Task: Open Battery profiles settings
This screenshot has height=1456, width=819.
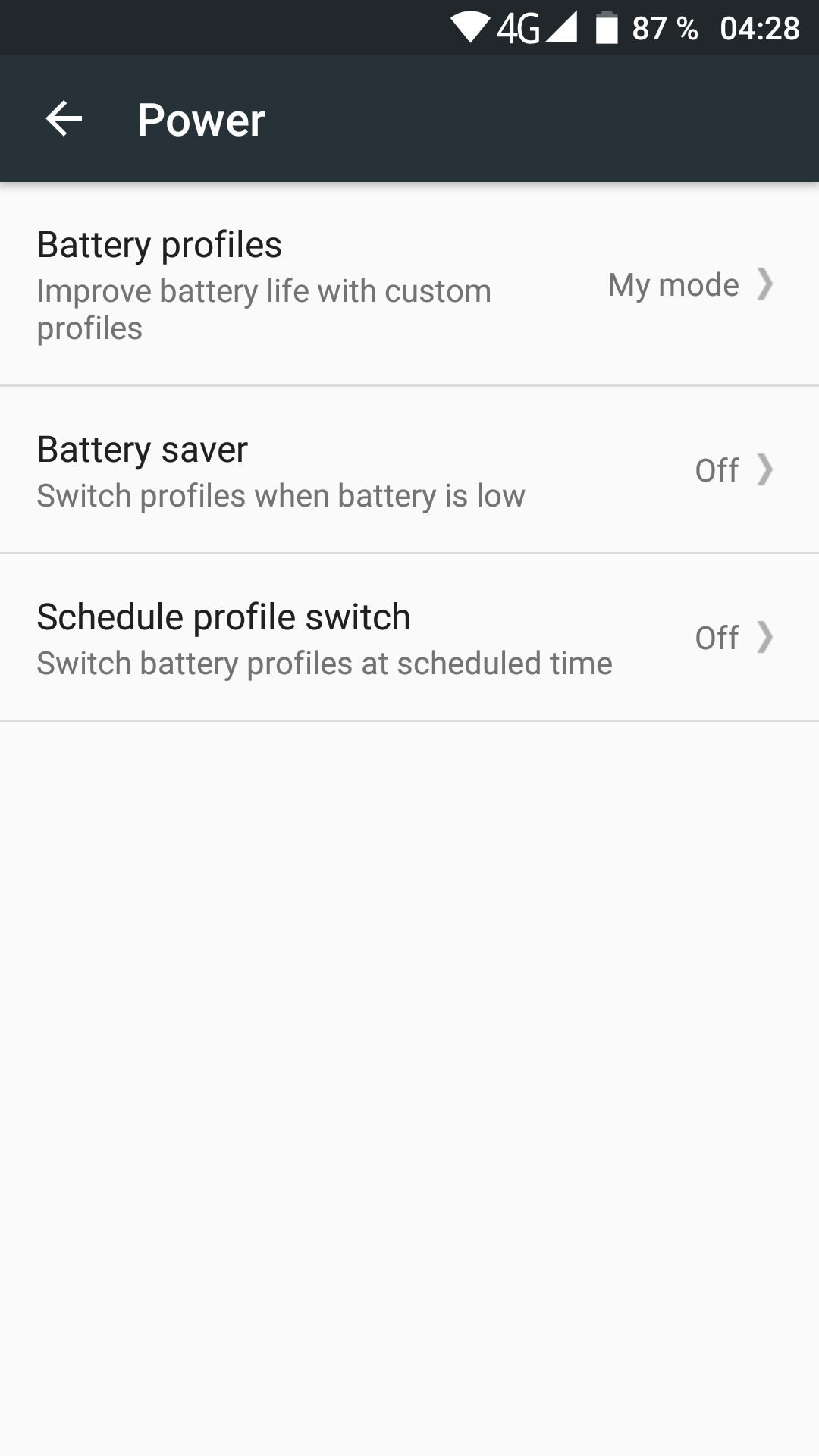Action: (409, 284)
